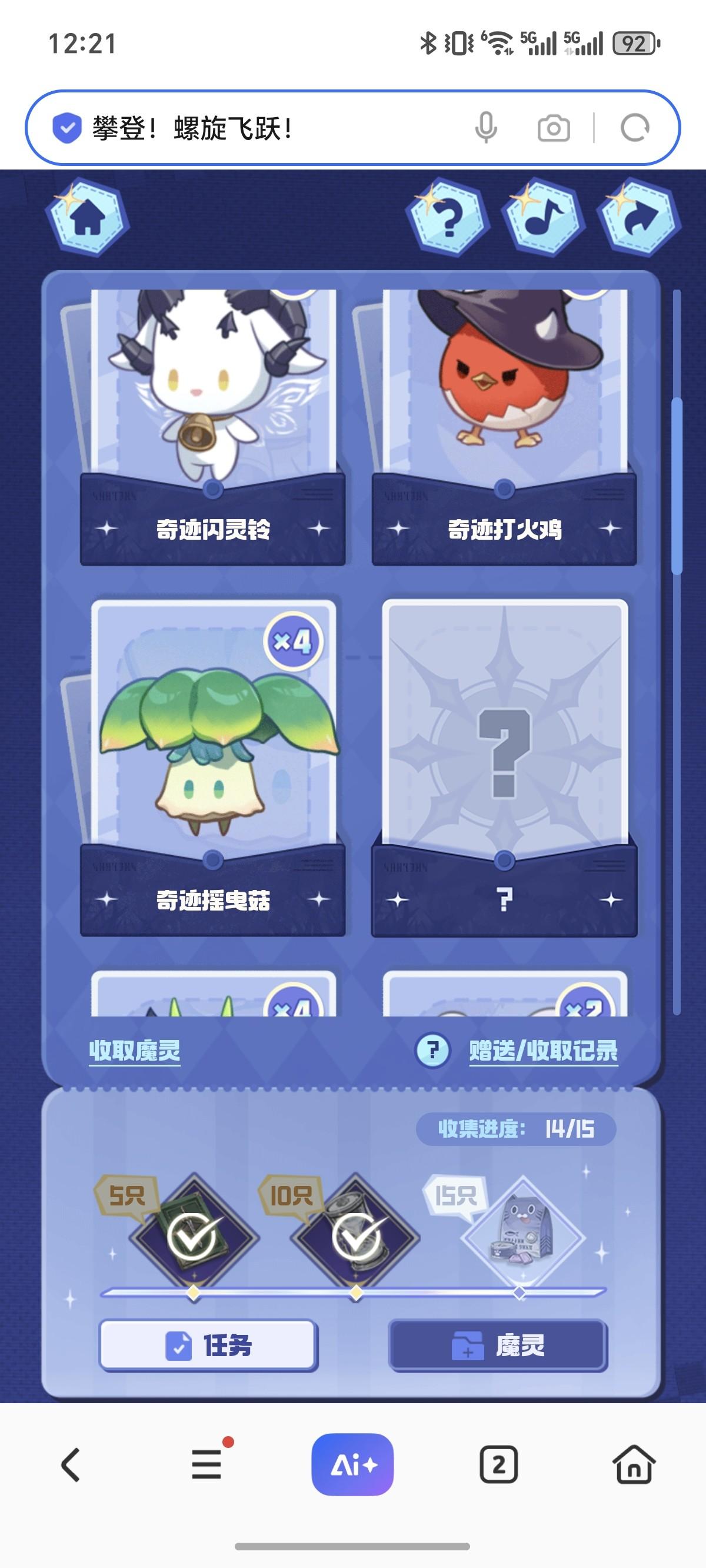Tap the locked question mark card
Image resolution: width=706 pixels, height=1568 pixels.
pyautogui.click(x=504, y=767)
